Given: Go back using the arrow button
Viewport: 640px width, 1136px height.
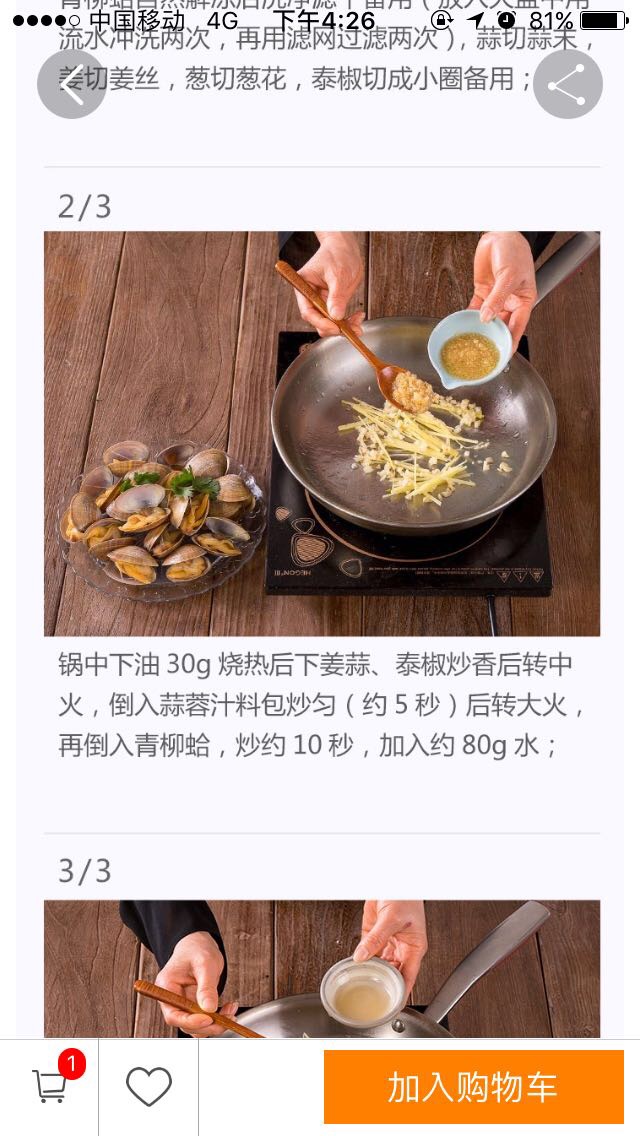Looking at the screenshot, I should 72,84.
